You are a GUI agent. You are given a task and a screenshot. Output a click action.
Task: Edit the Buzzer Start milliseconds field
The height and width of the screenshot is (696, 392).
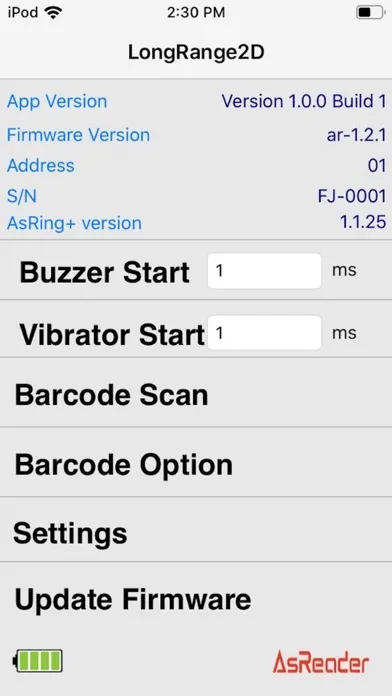coord(264,271)
